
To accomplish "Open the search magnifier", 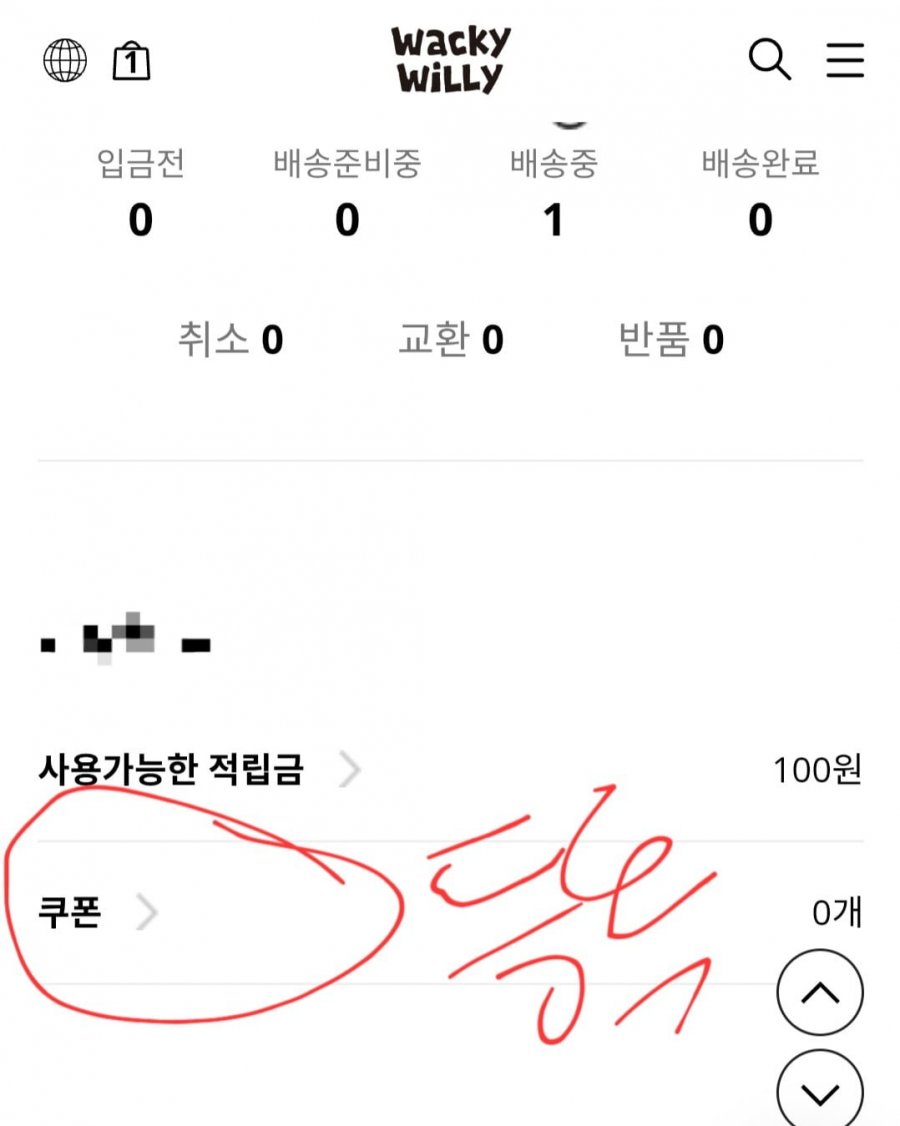I will pyautogui.click(x=769, y=60).
